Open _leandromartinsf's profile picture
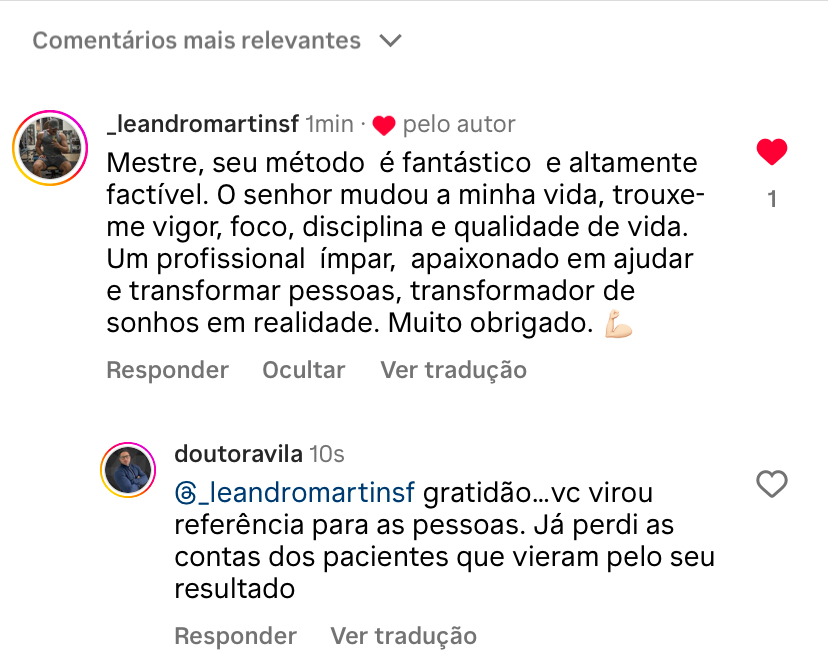Screen dimensions: 828x668 [x=49, y=147]
